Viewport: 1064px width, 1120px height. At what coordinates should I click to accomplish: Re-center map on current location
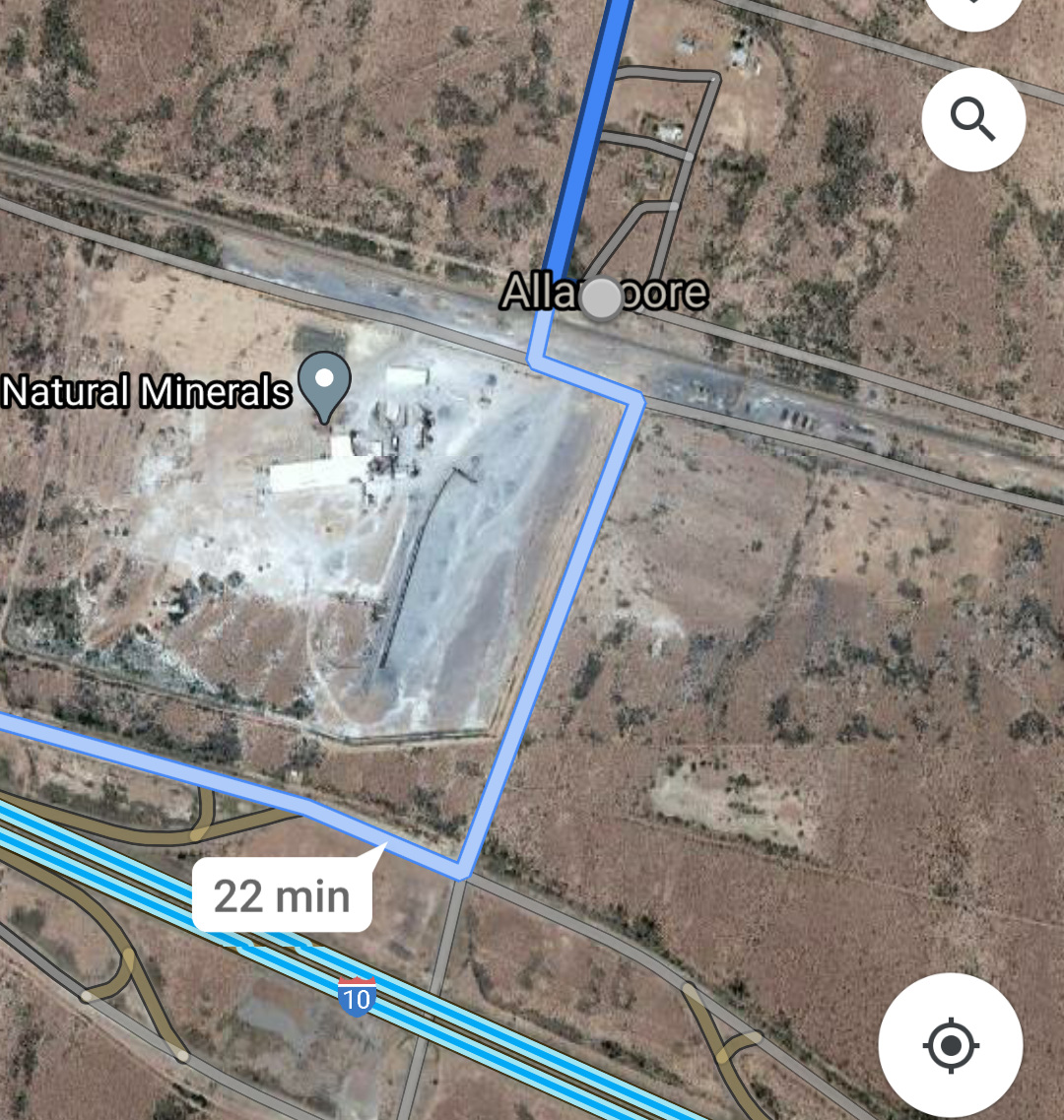950,1044
